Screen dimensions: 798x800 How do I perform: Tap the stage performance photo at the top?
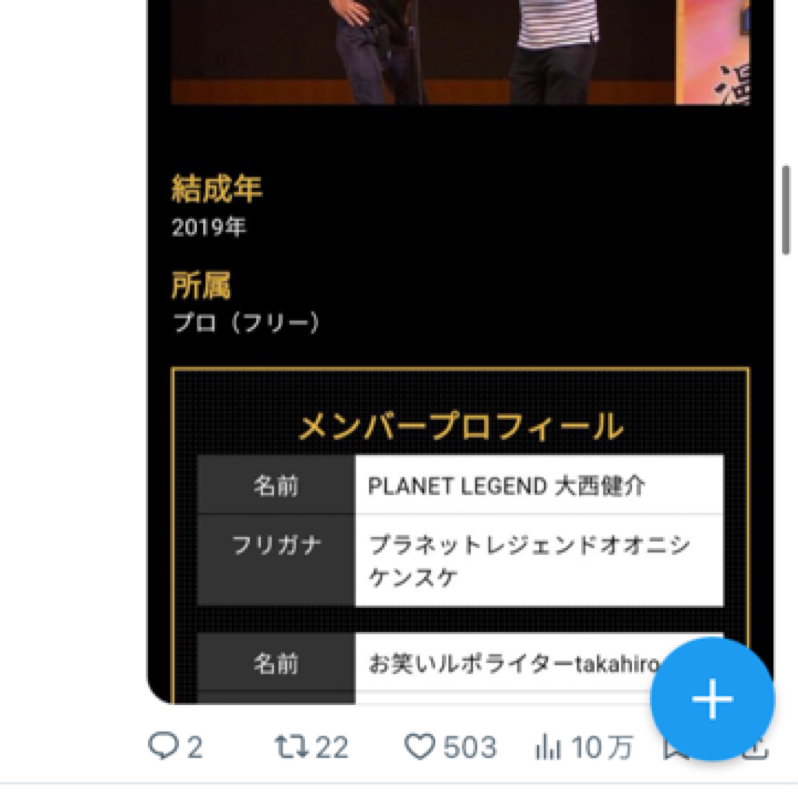[x=450, y=50]
